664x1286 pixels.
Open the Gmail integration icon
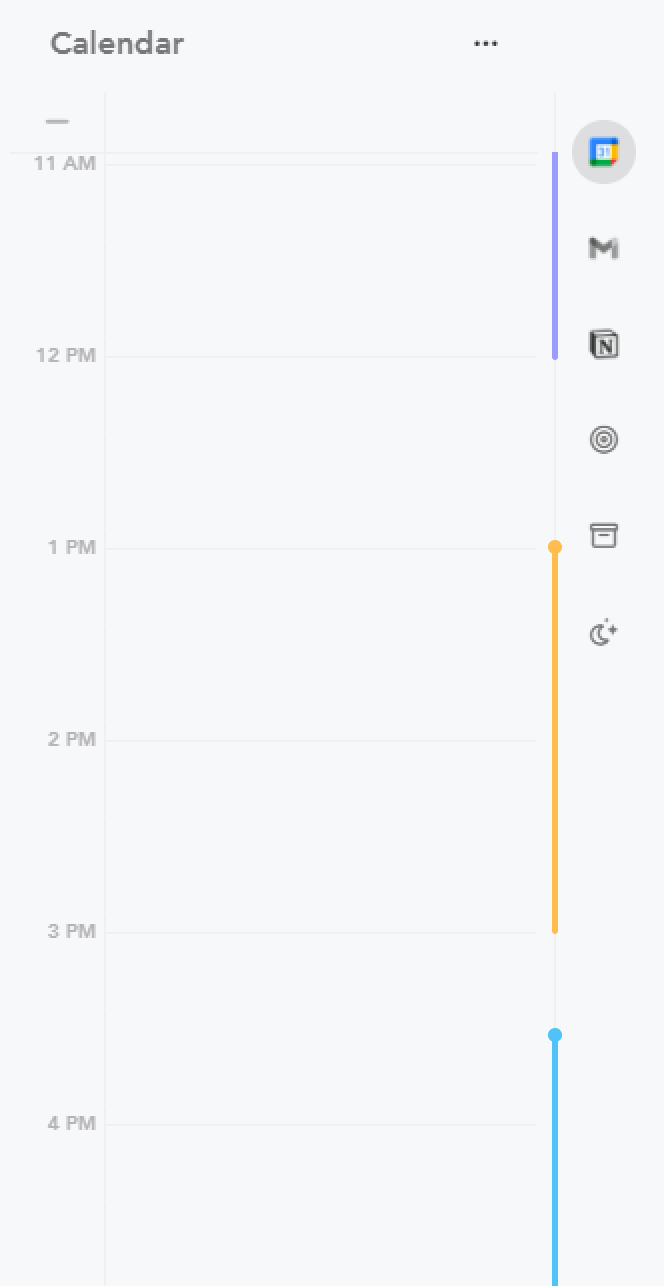[x=603, y=248]
